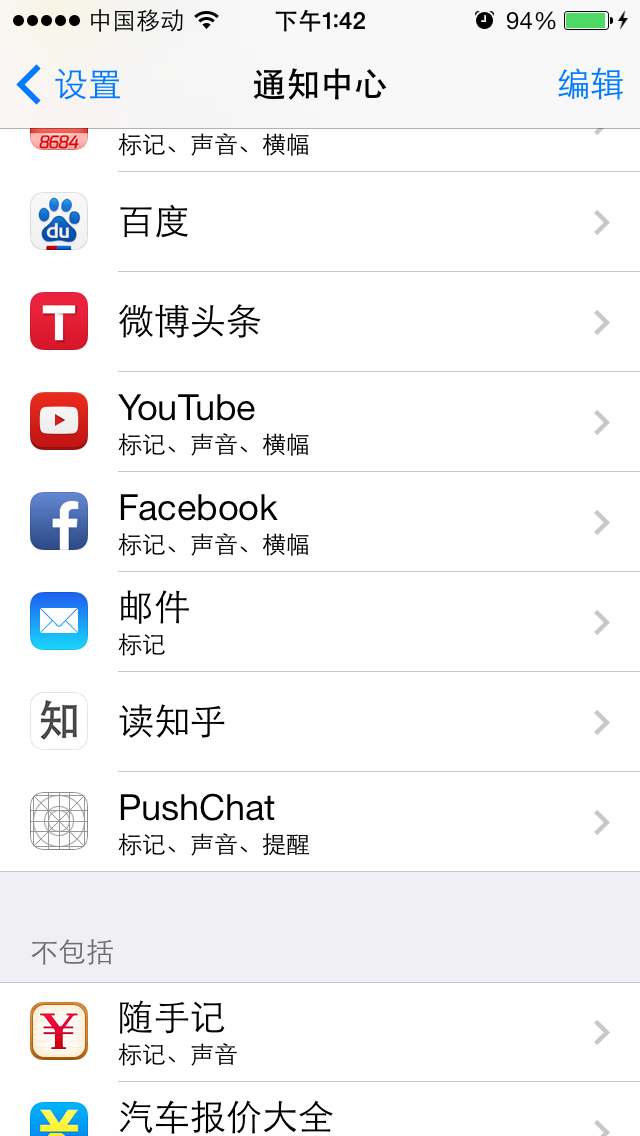640x1136 pixels.
Task: Go back to 设置
Action: (70, 85)
